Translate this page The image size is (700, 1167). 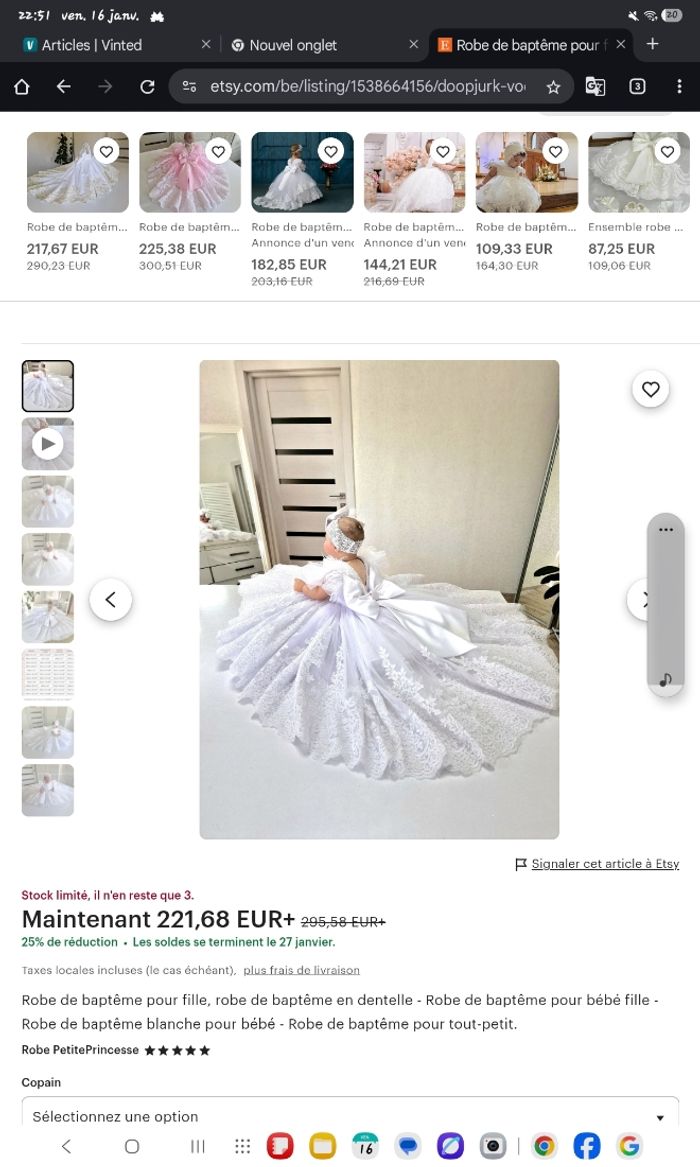[595, 87]
